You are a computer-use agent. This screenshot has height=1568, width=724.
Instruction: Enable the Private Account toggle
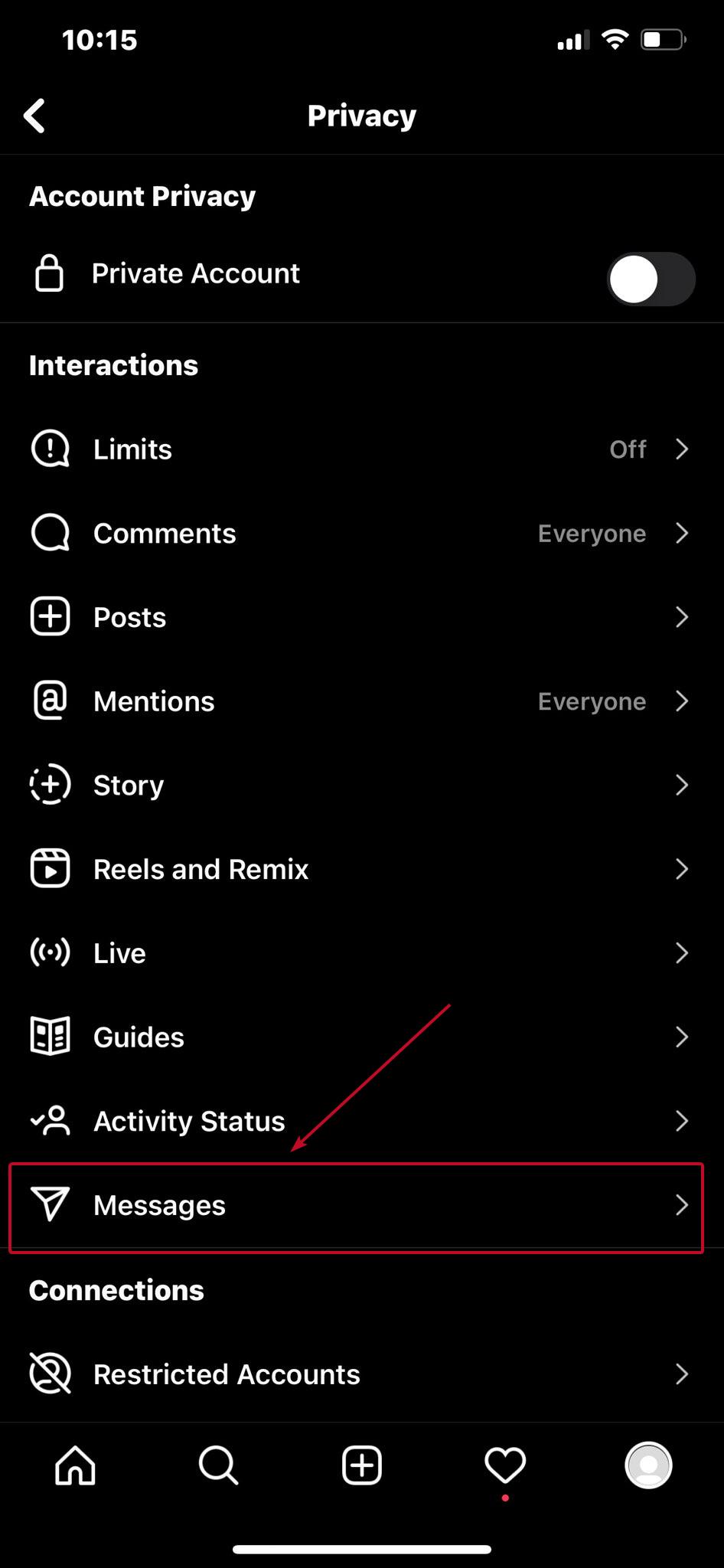click(x=650, y=279)
